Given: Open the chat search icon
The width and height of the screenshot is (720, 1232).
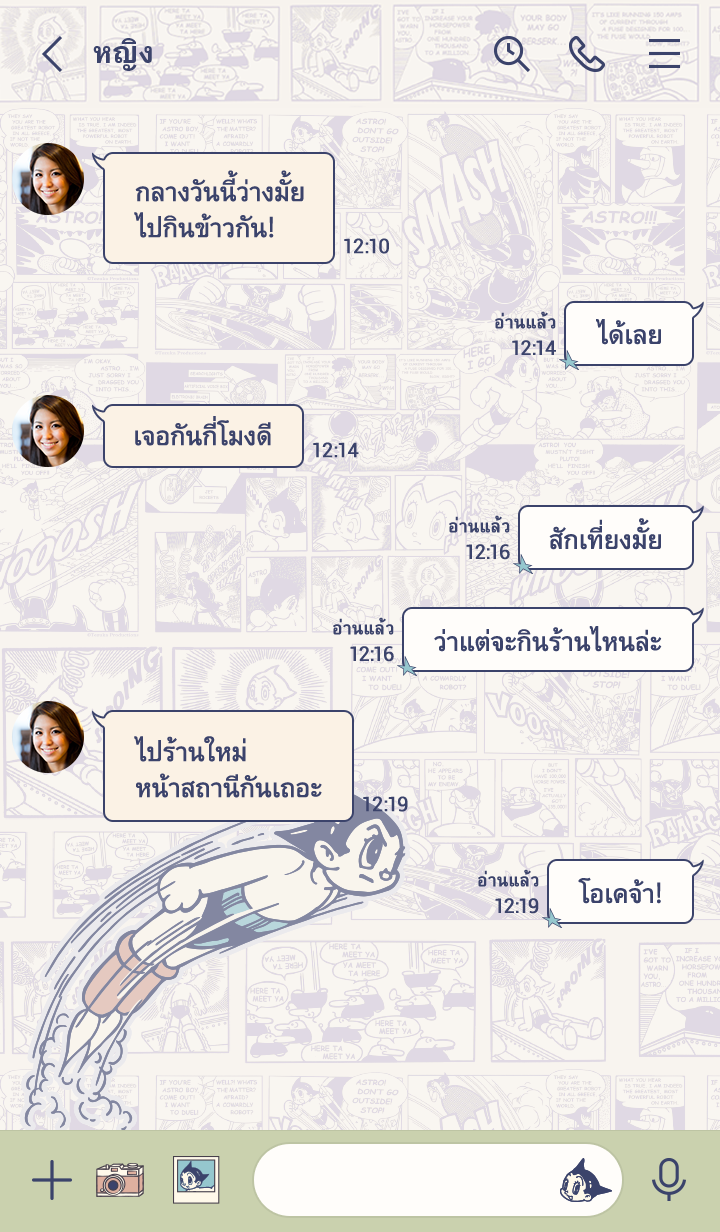Looking at the screenshot, I should point(511,54).
